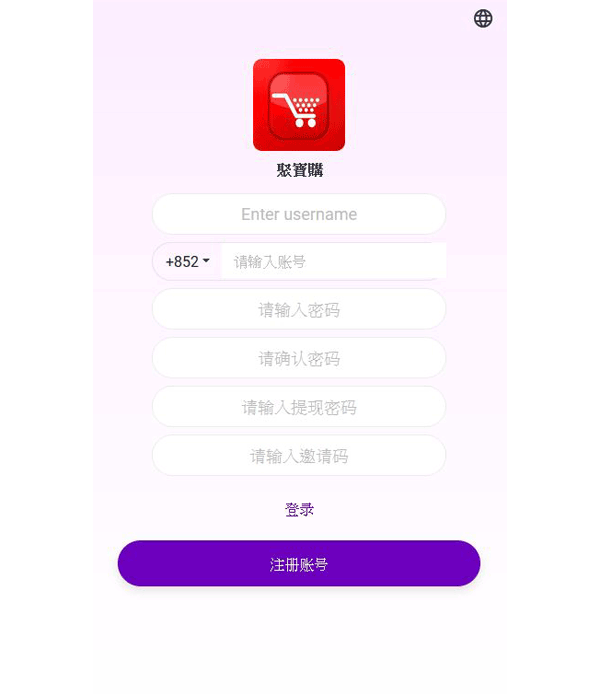The image size is (600, 700).
Task: Tap the 请输入账号 account field
Action: click(333, 262)
